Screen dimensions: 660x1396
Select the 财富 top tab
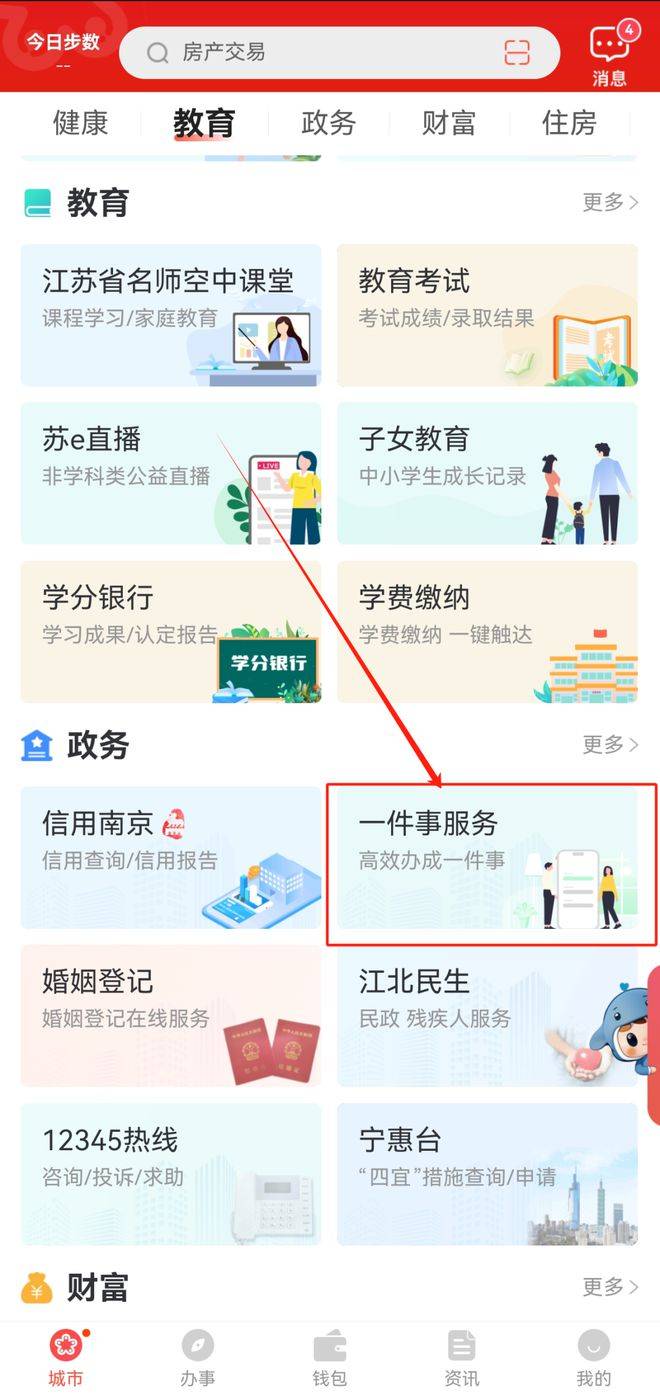449,123
